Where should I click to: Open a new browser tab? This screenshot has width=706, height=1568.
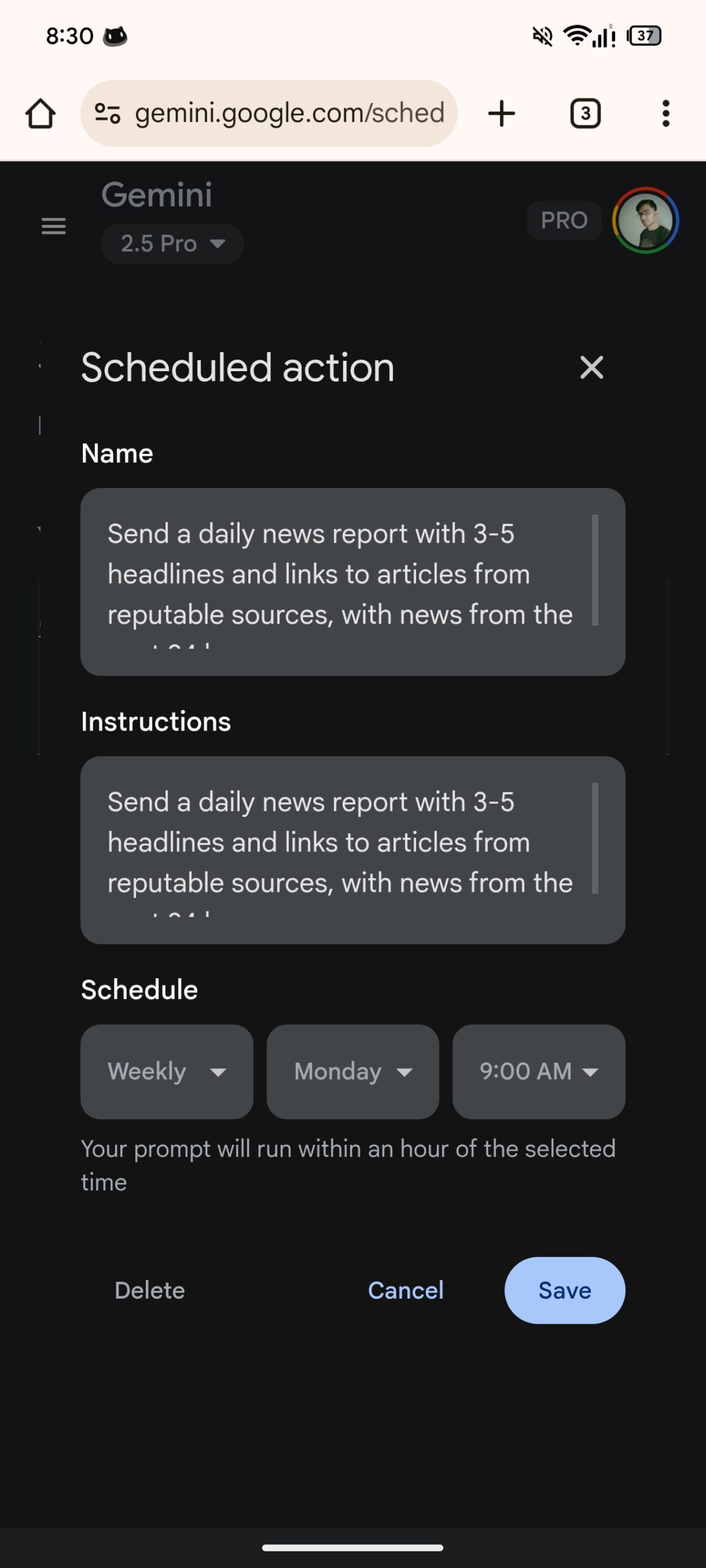pyautogui.click(x=501, y=113)
